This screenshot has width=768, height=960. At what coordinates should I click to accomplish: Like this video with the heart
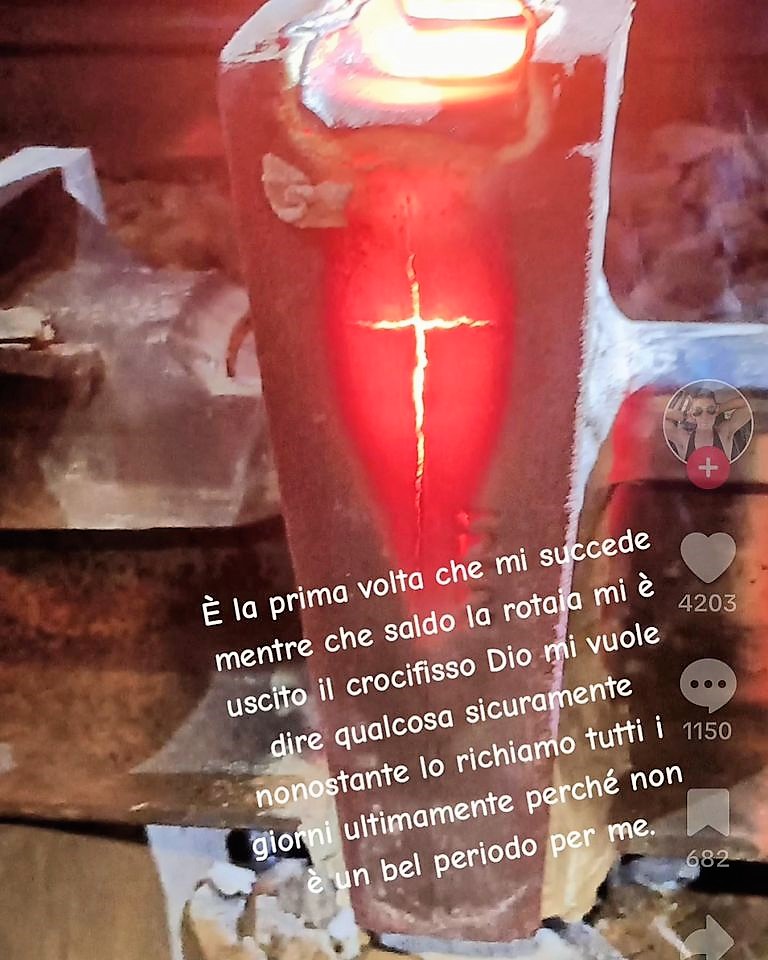(707, 557)
